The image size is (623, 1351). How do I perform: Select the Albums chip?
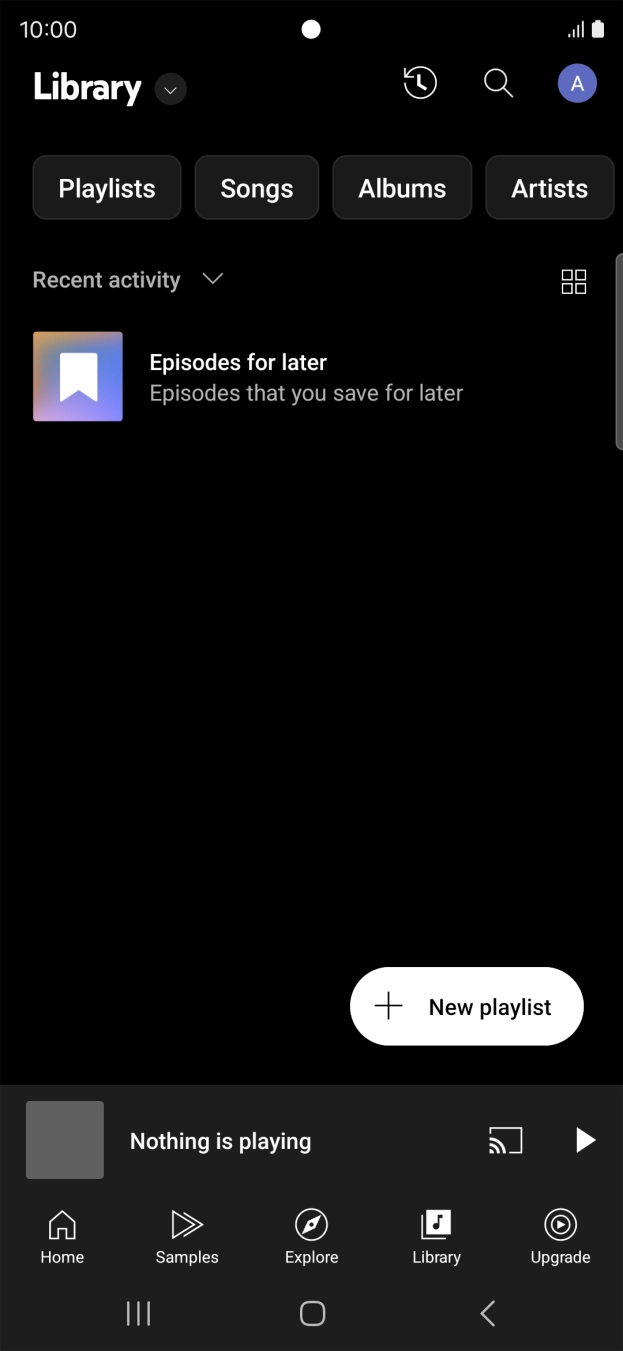pyautogui.click(x=402, y=188)
